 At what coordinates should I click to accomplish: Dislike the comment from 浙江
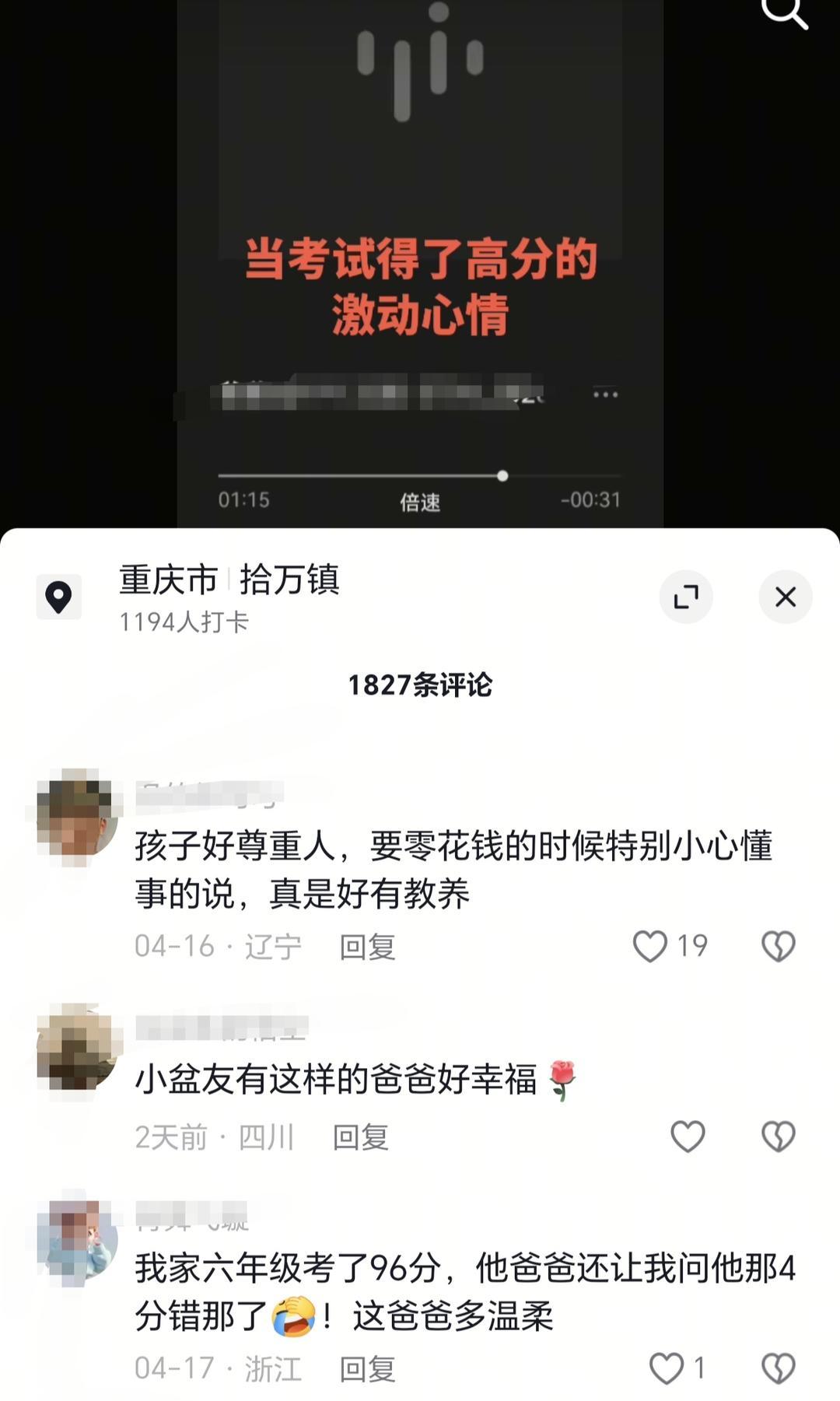point(778,1368)
